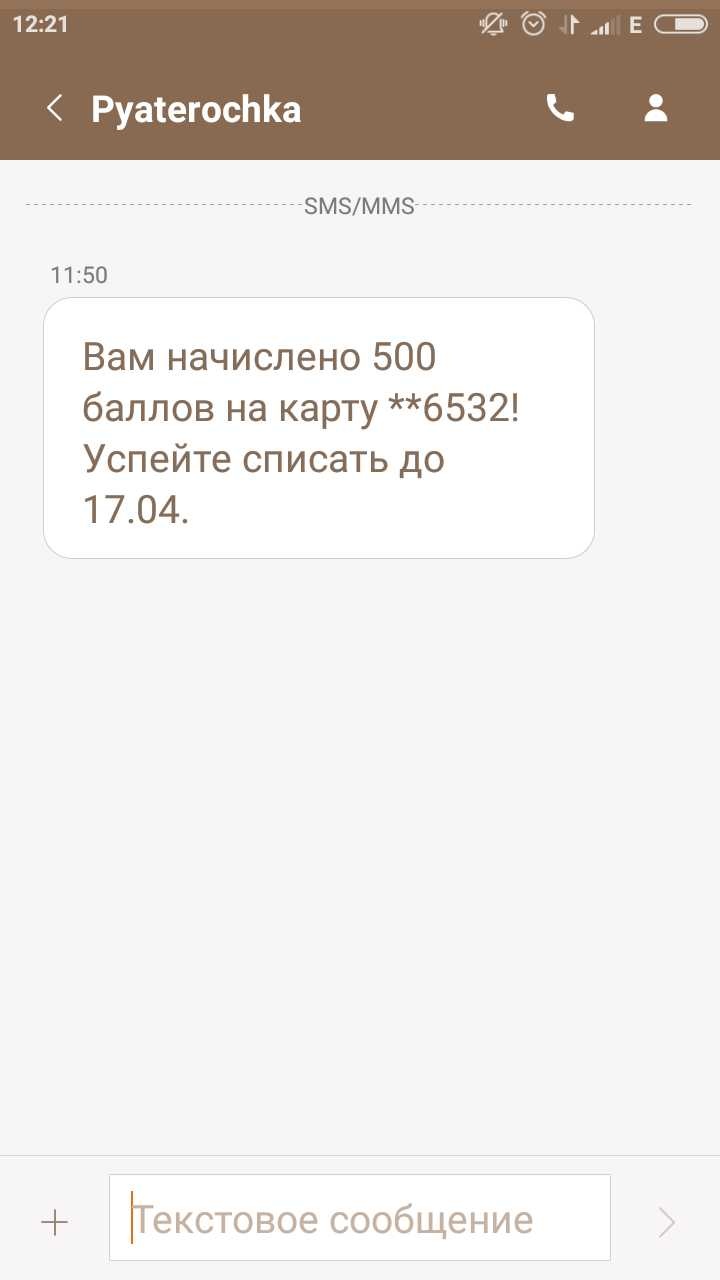Tap the send message arrow
Screen dimensions: 720x1280
pyautogui.click(x=666, y=1221)
